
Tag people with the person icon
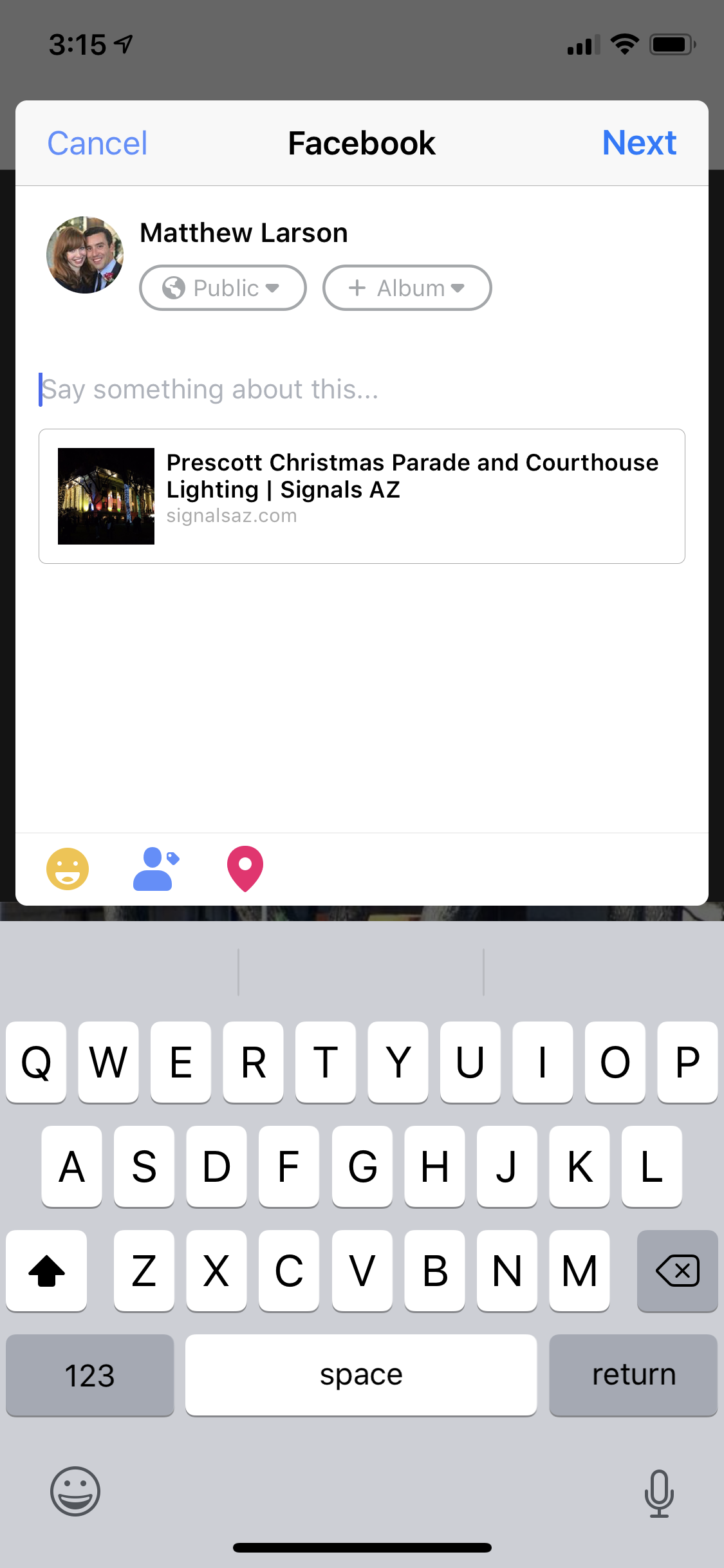156,869
